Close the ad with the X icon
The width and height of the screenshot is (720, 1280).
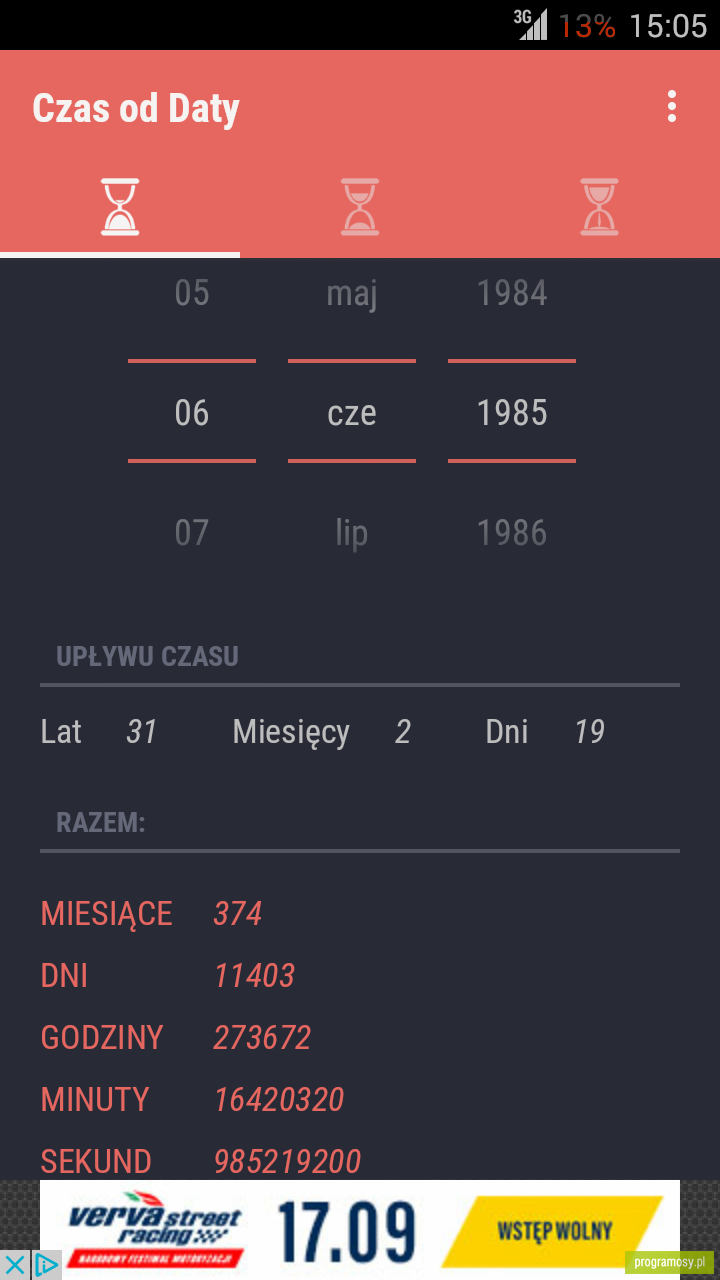pyautogui.click(x=15, y=1265)
